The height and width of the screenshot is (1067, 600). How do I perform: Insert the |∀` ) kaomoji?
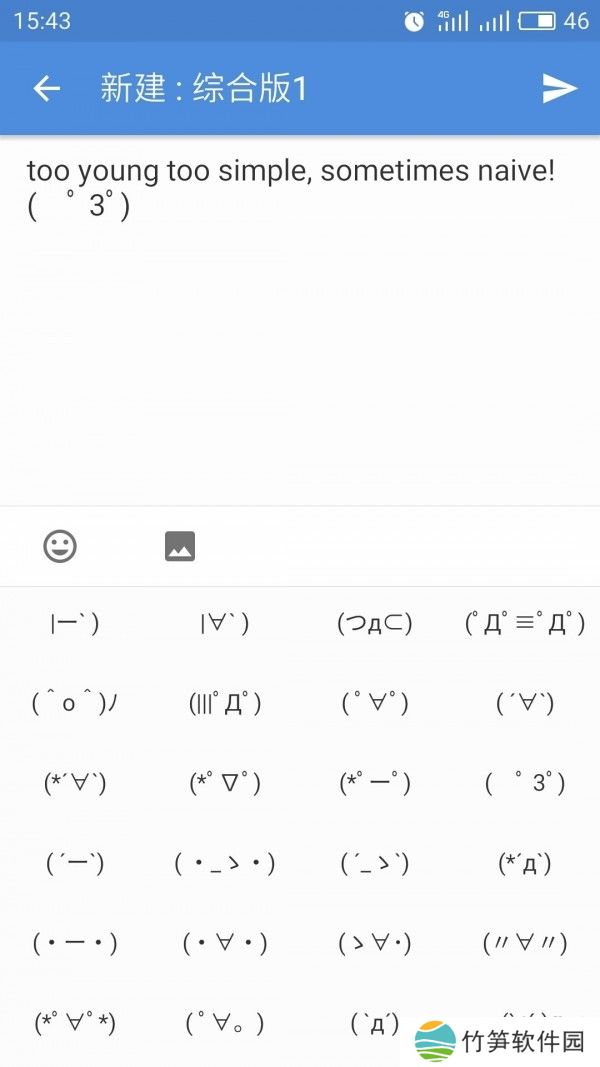click(x=225, y=623)
